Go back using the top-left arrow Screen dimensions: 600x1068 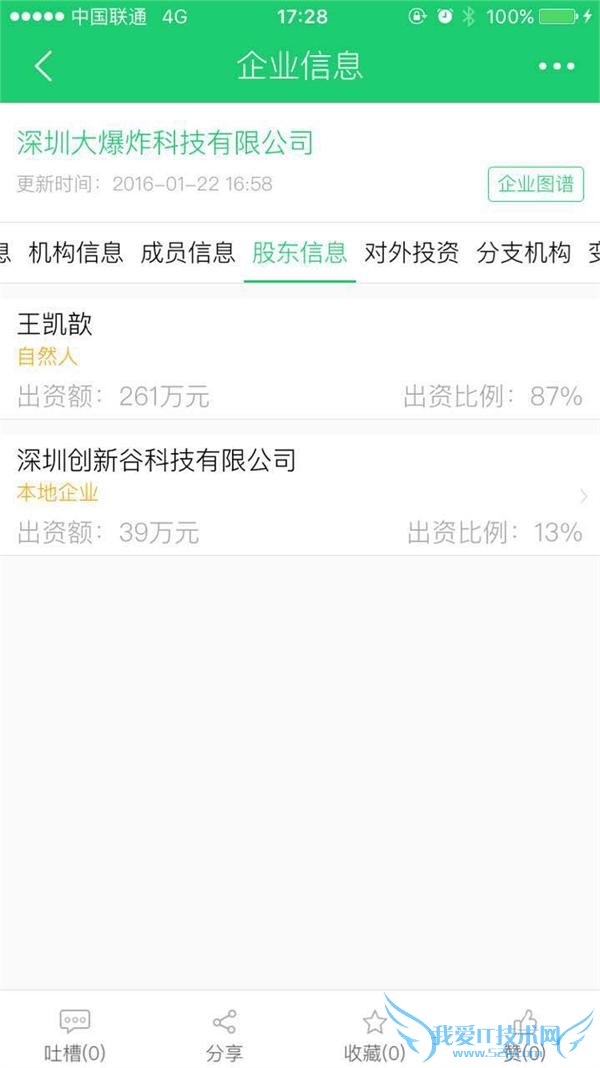[43, 66]
